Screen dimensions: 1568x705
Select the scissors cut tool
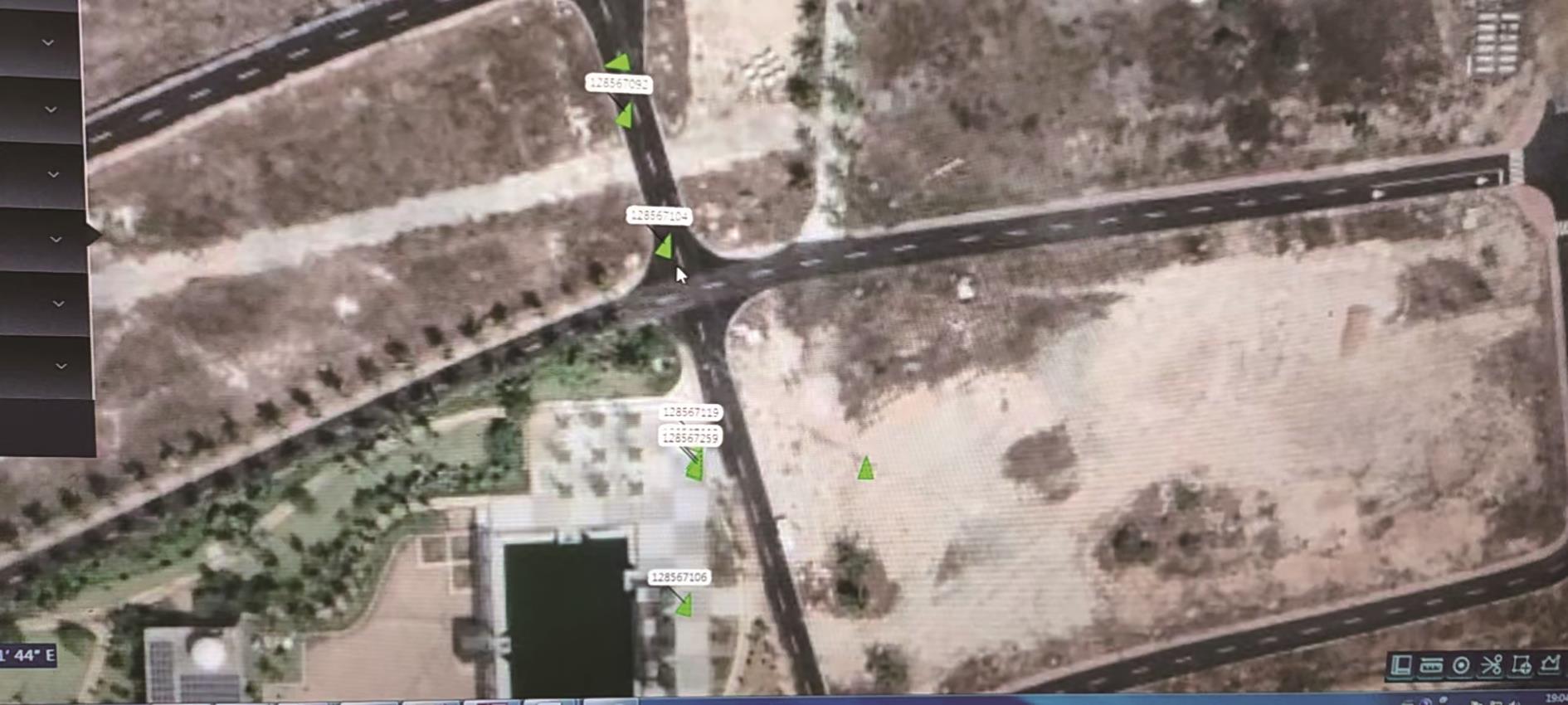pyautogui.click(x=1491, y=665)
